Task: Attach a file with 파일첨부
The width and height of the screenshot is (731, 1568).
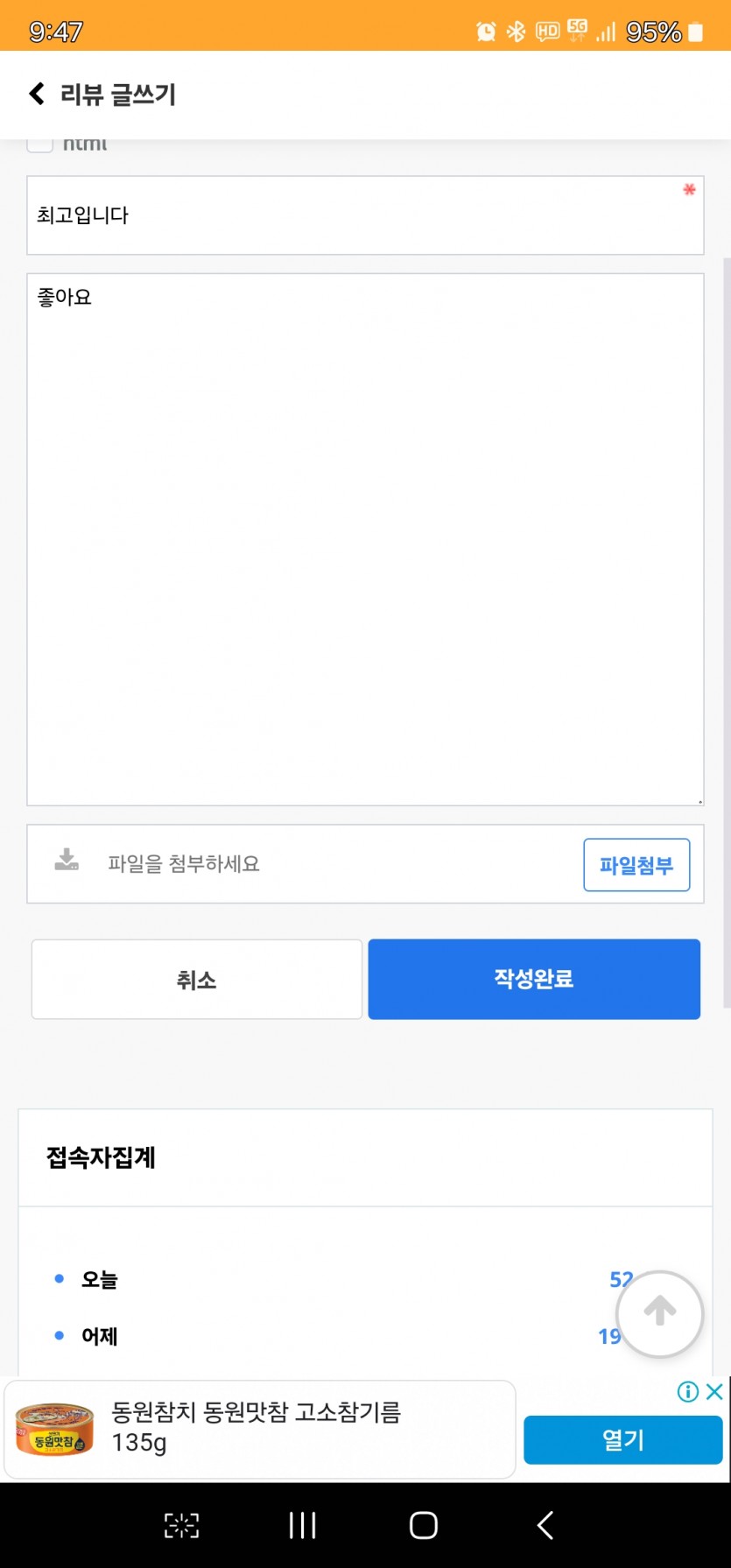Action: click(x=636, y=865)
